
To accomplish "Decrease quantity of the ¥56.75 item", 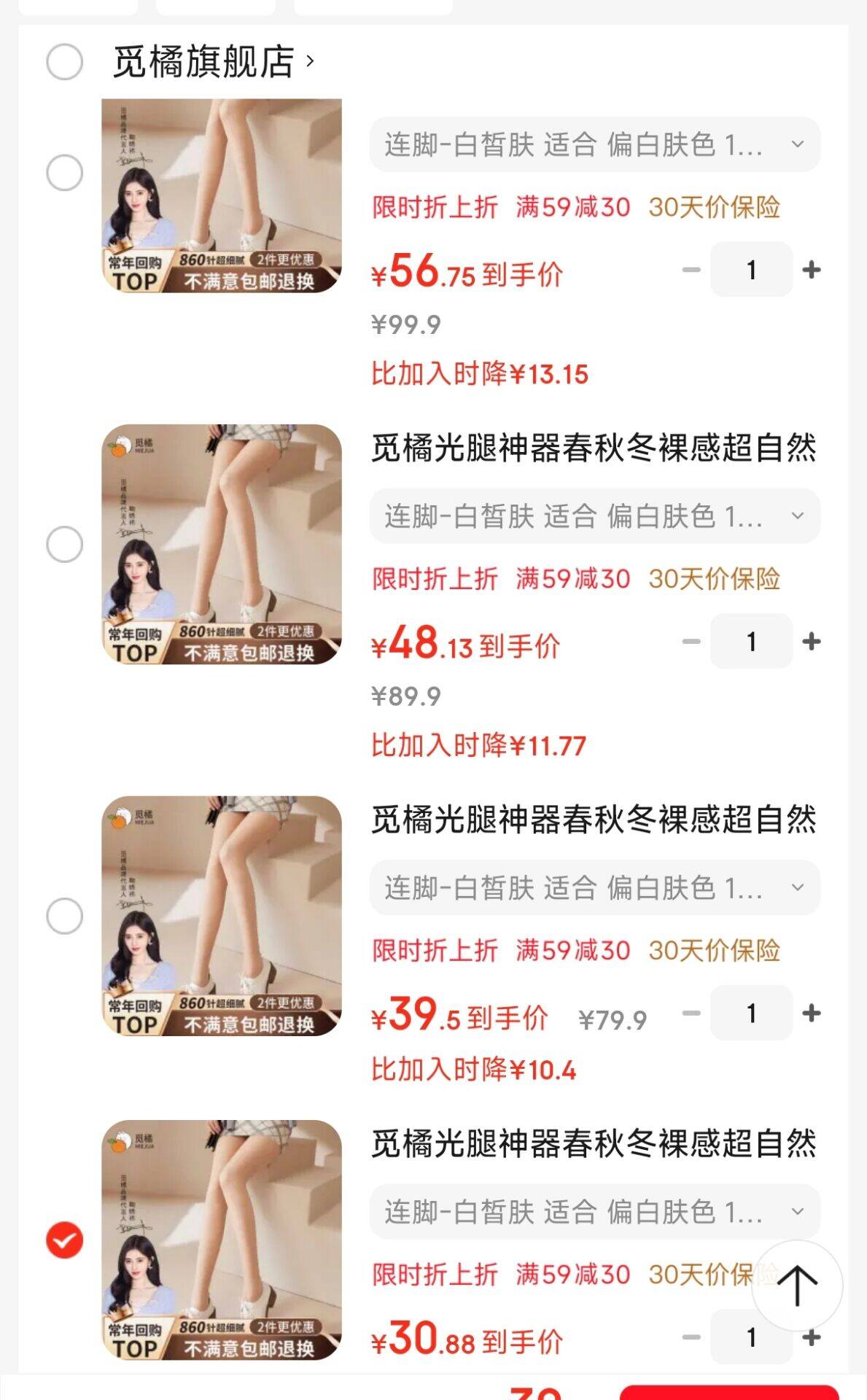I will 691,270.
